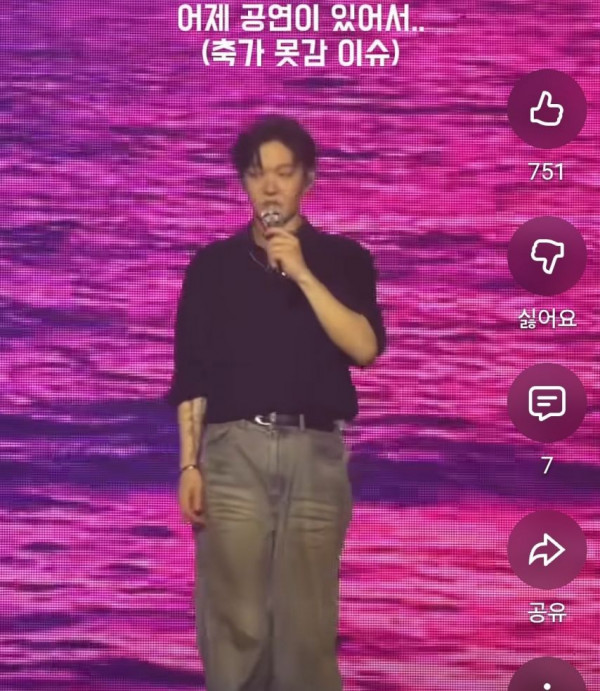Like this short video
Screen dimensions: 600x691
point(547,110)
